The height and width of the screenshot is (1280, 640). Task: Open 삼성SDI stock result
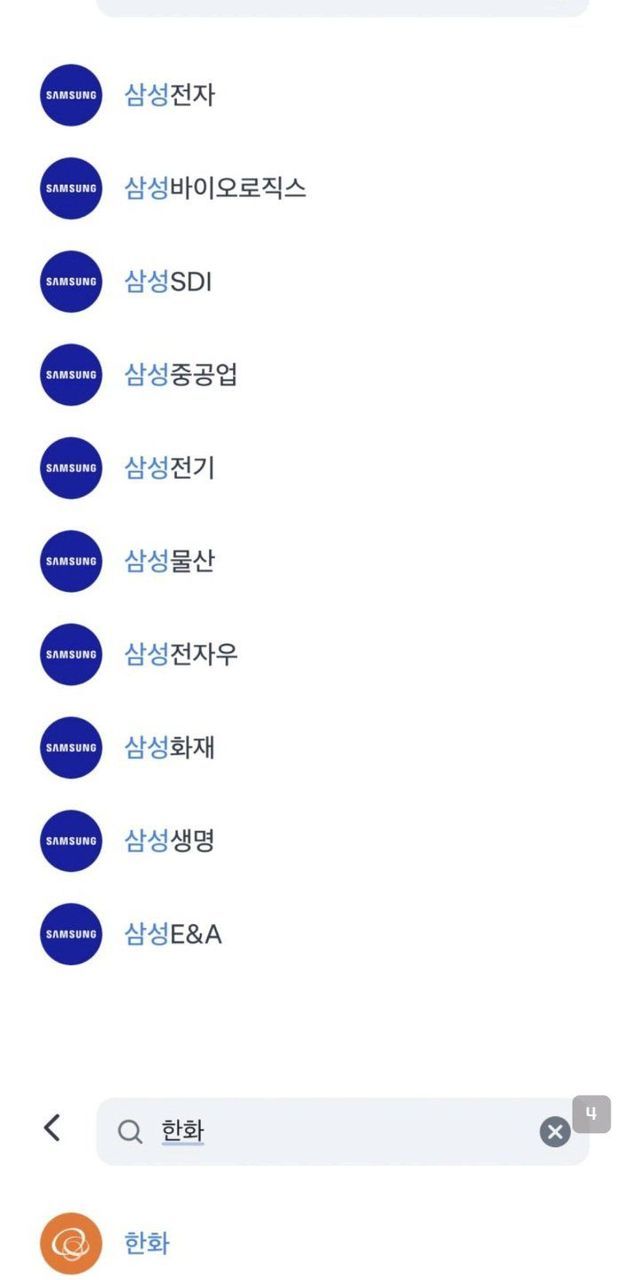point(167,282)
